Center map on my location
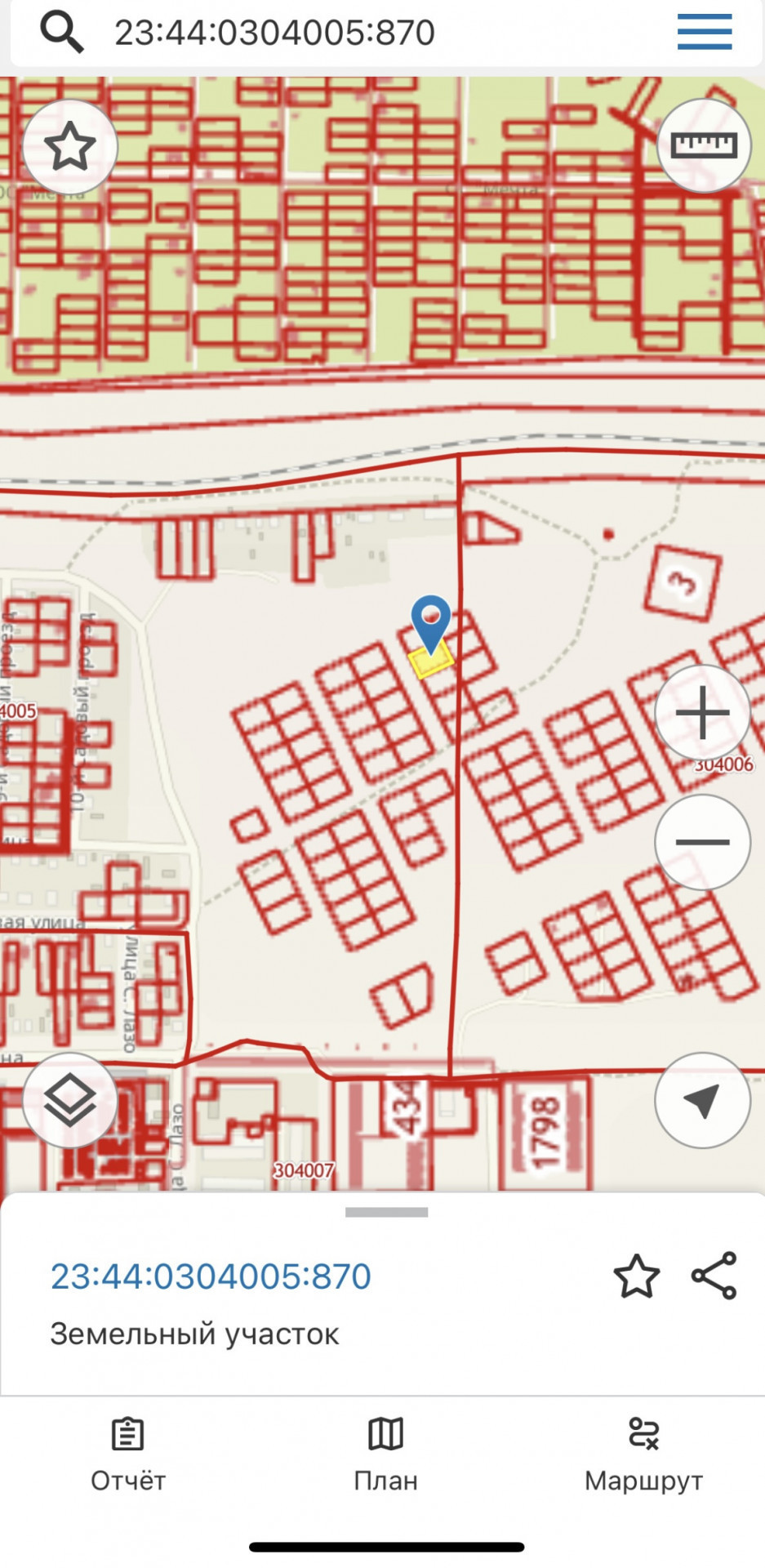Screen dimensions: 765x1568 [x=703, y=1100]
